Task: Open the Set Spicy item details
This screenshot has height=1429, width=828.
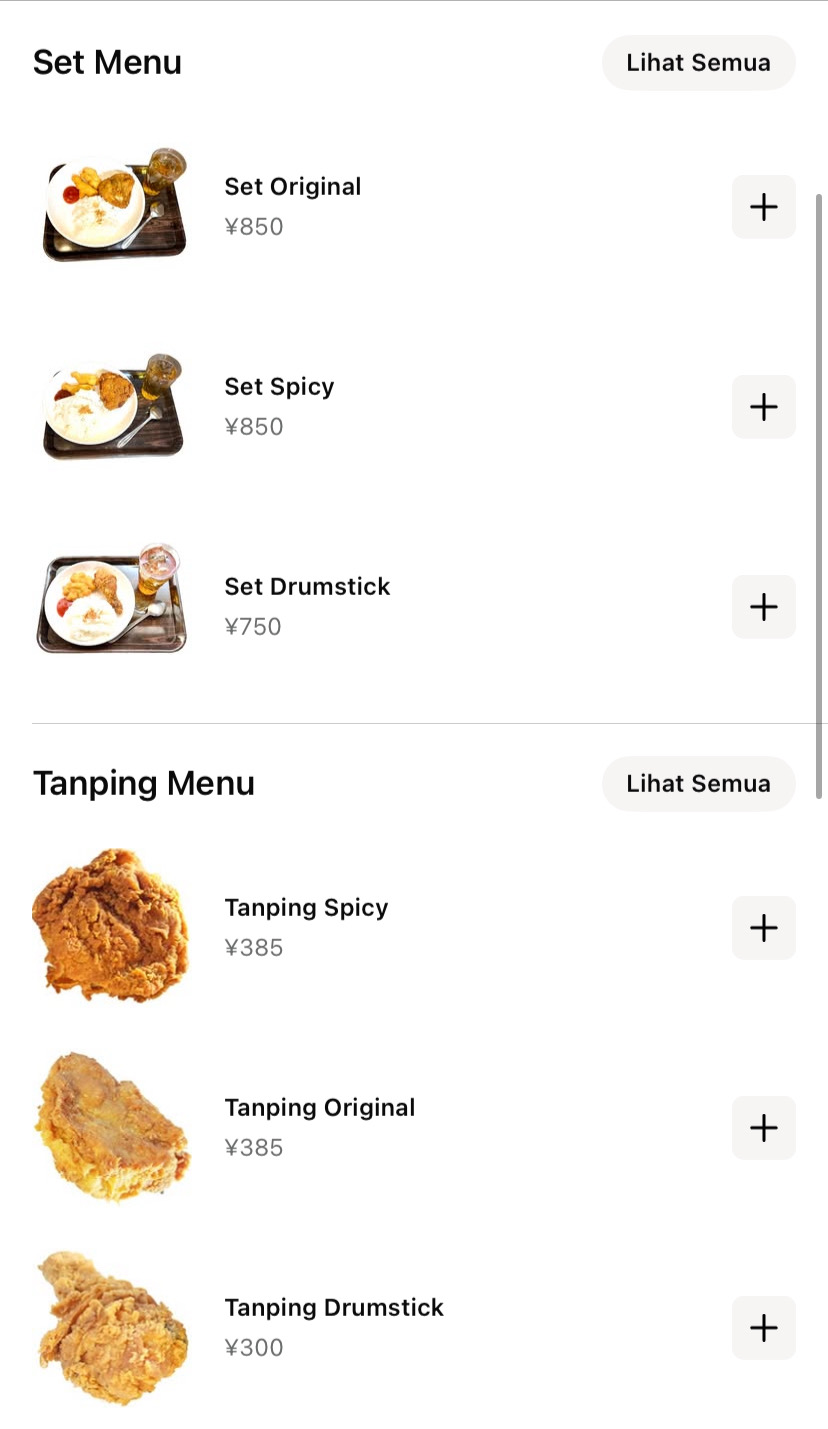Action: 279,387
